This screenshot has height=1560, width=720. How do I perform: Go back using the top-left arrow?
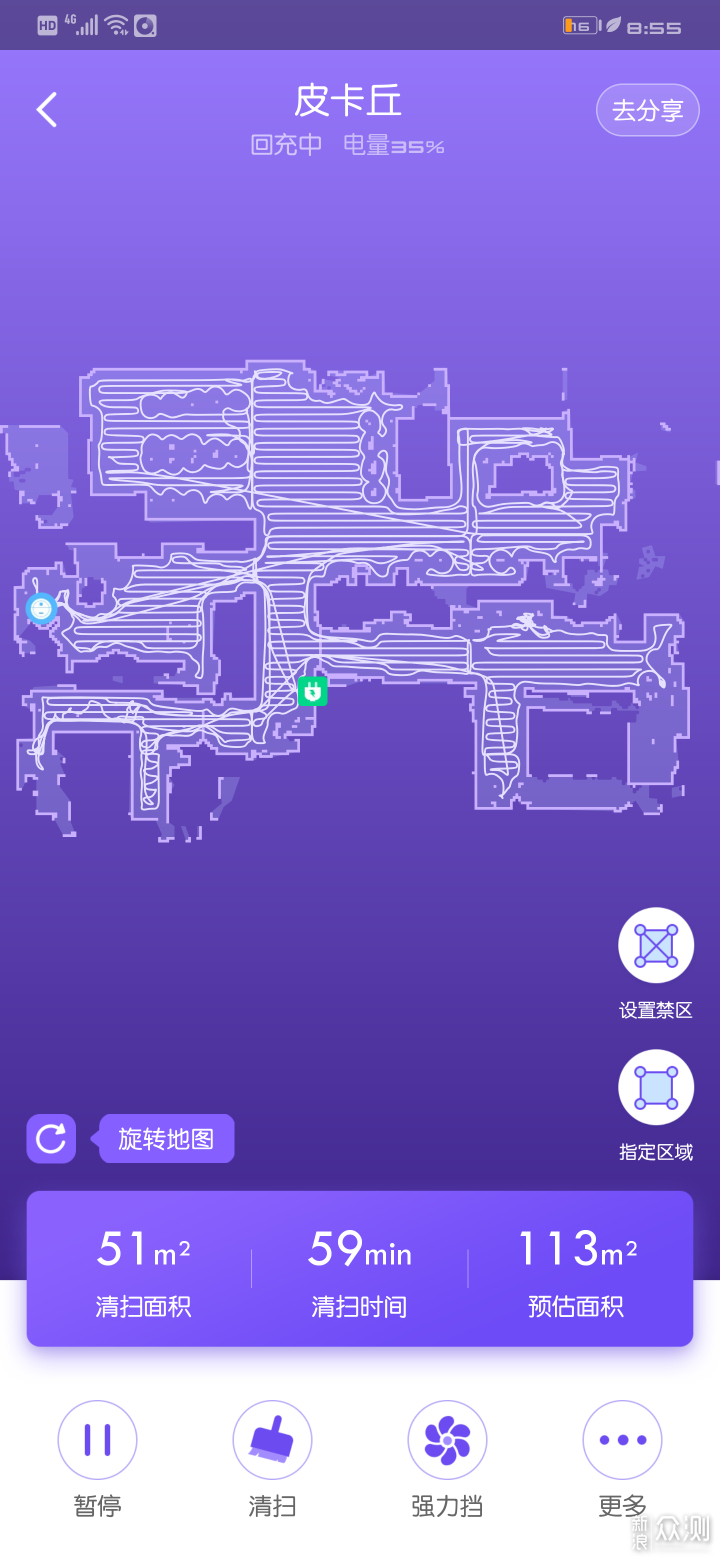click(47, 110)
